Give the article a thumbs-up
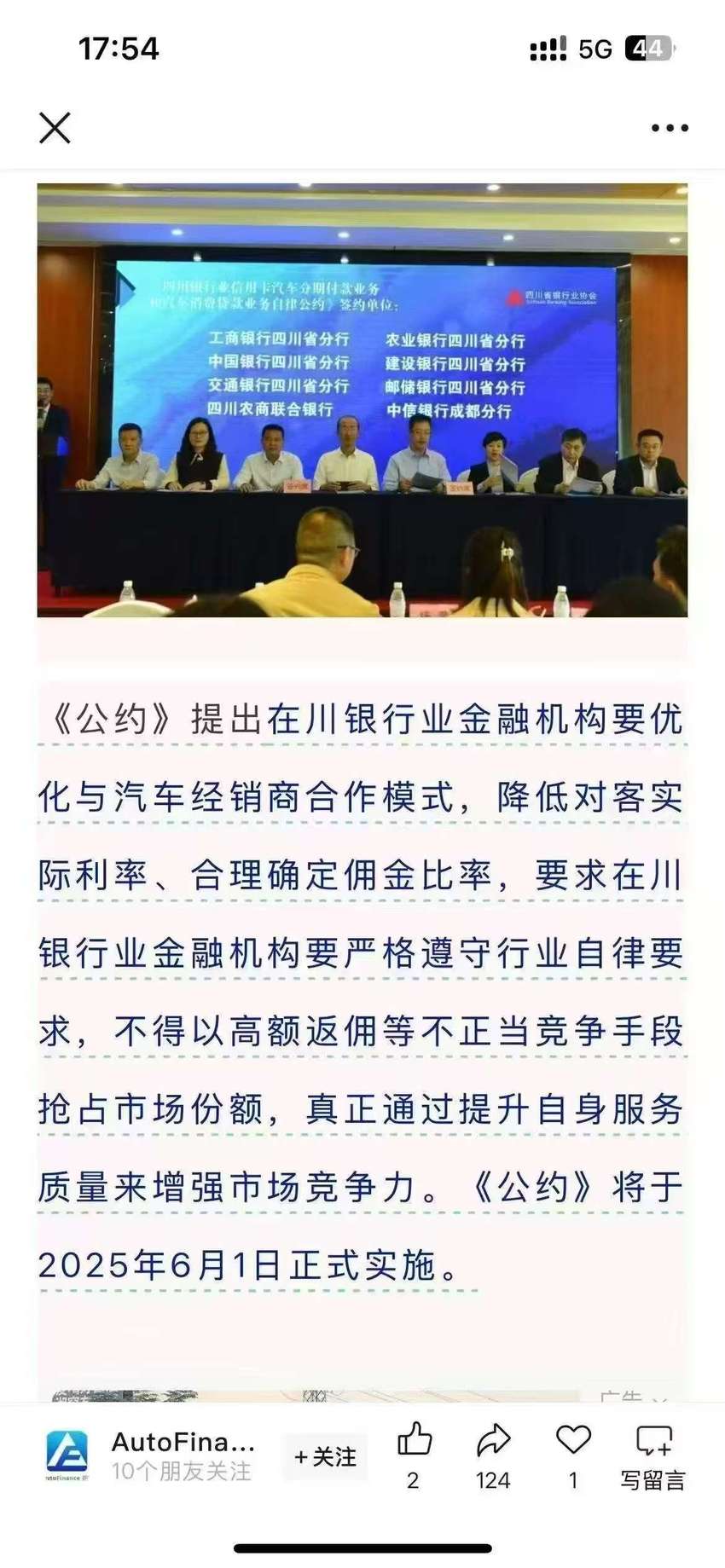 pos(415,1455)
